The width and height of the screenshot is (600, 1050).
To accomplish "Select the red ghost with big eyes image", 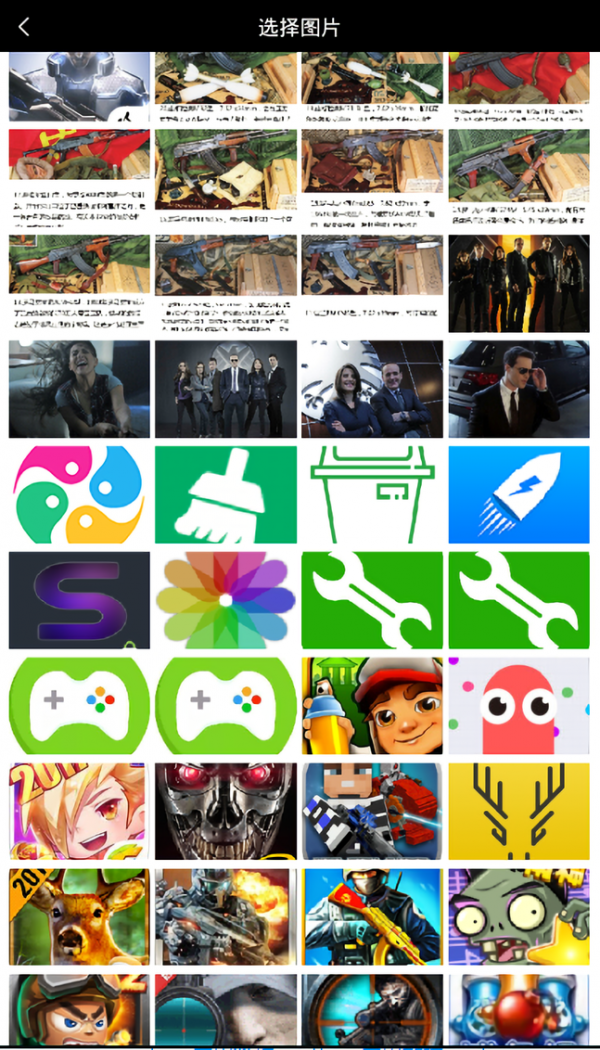I will tap(519, 706).
